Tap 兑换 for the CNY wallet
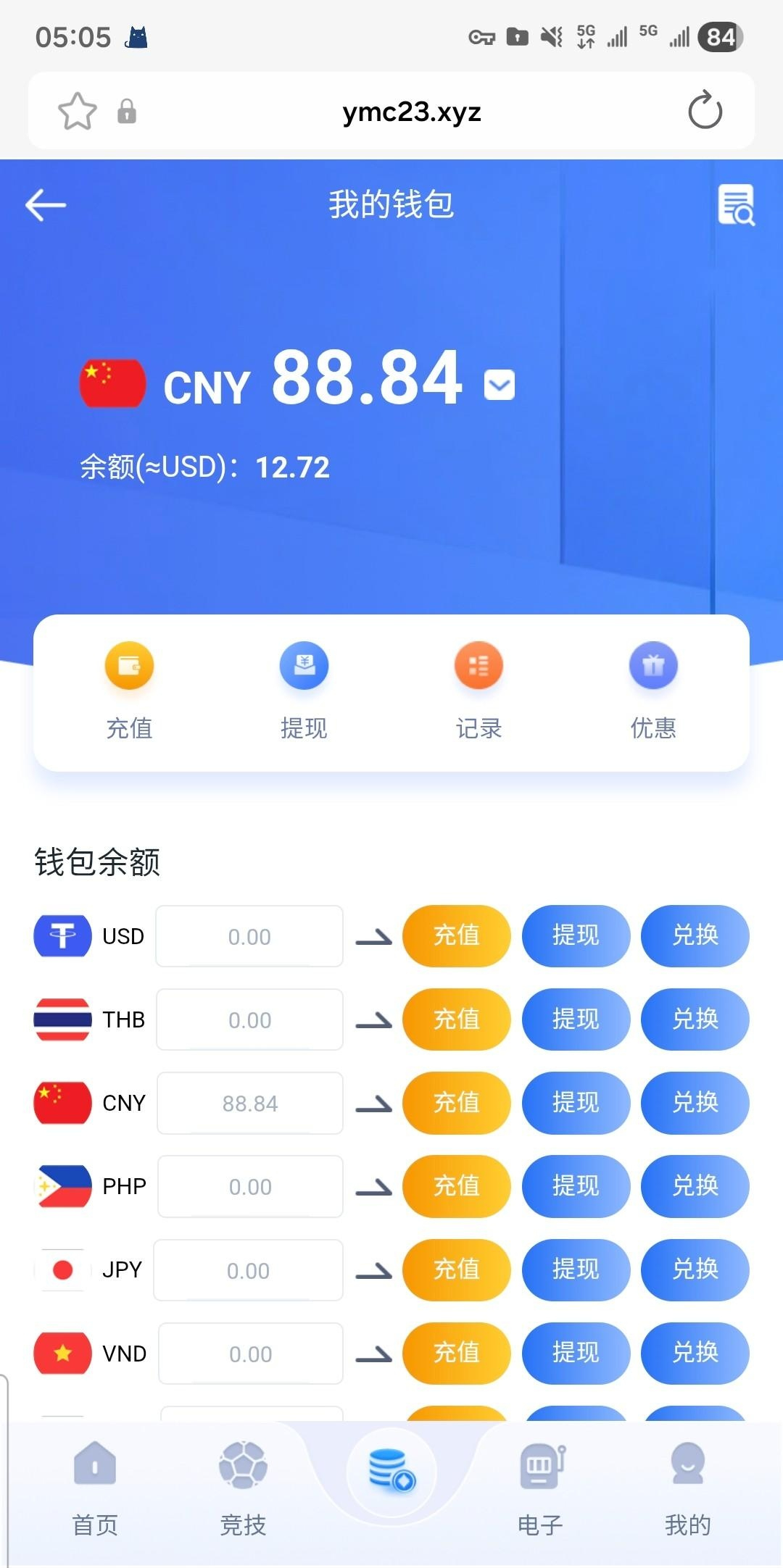This screenshot has height=1568, width=783. (x=695, y=1102)
